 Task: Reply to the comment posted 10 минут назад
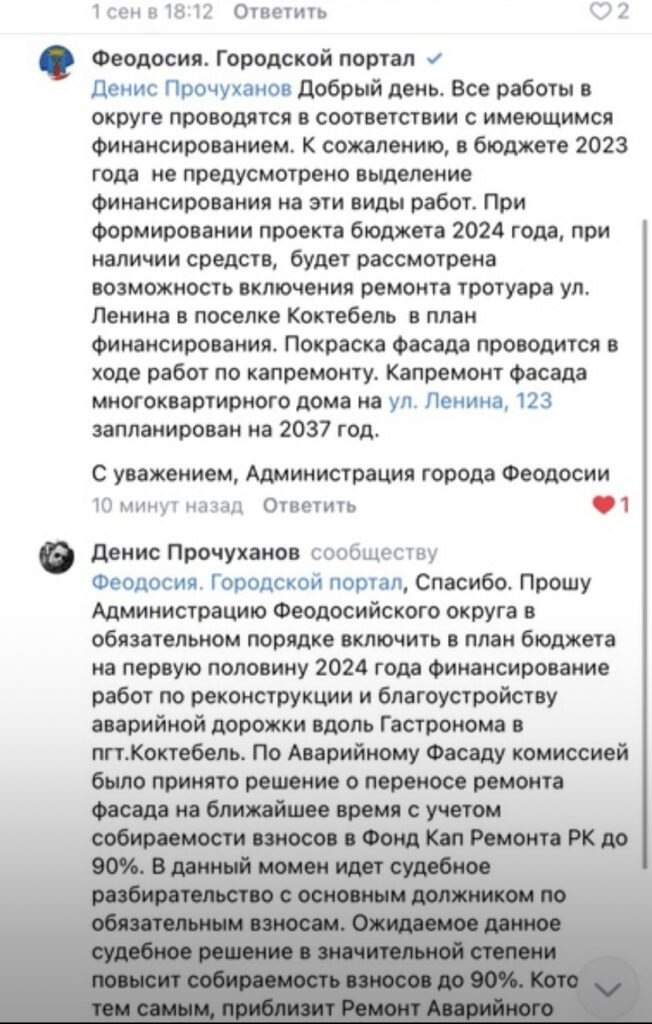tap(310, 505)
